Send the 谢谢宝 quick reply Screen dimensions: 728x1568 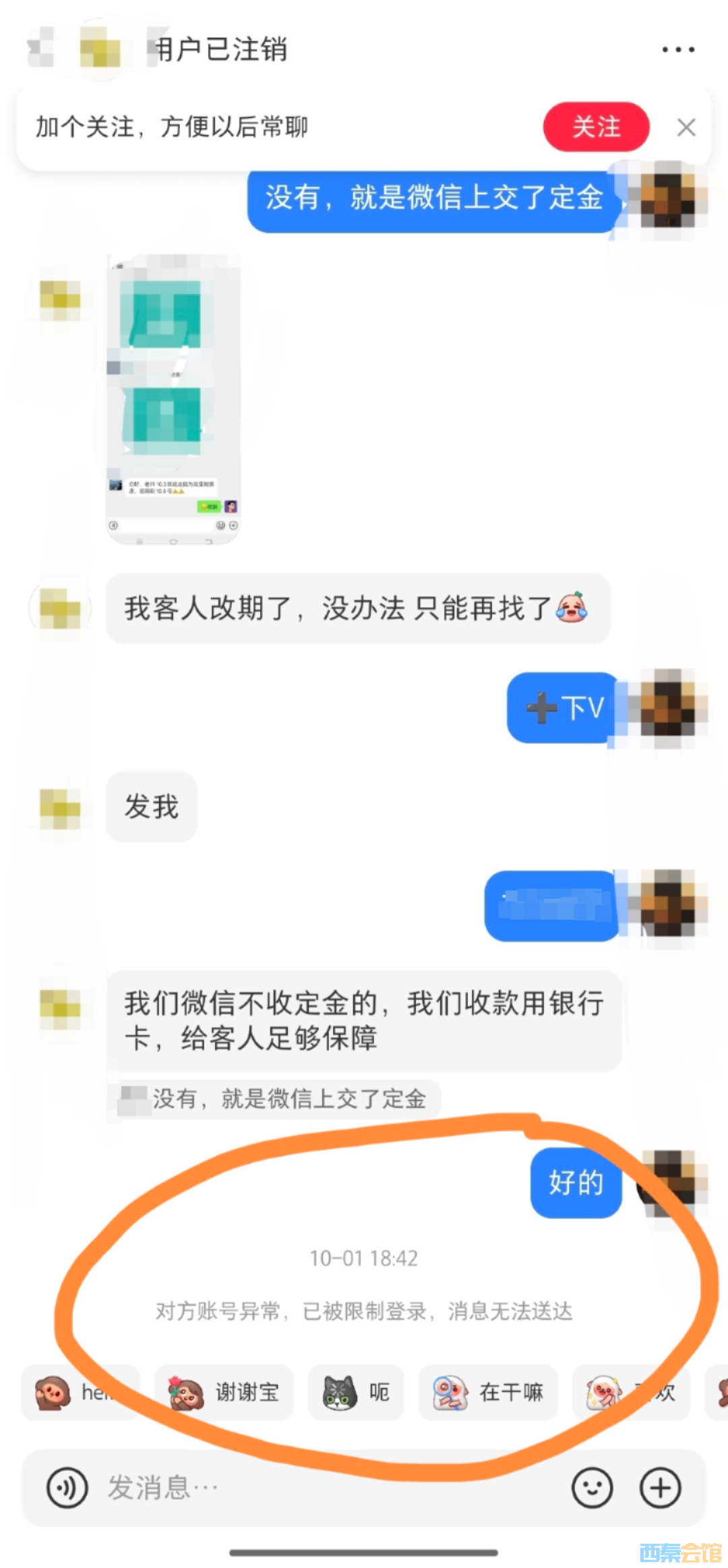click(224, 1392)
